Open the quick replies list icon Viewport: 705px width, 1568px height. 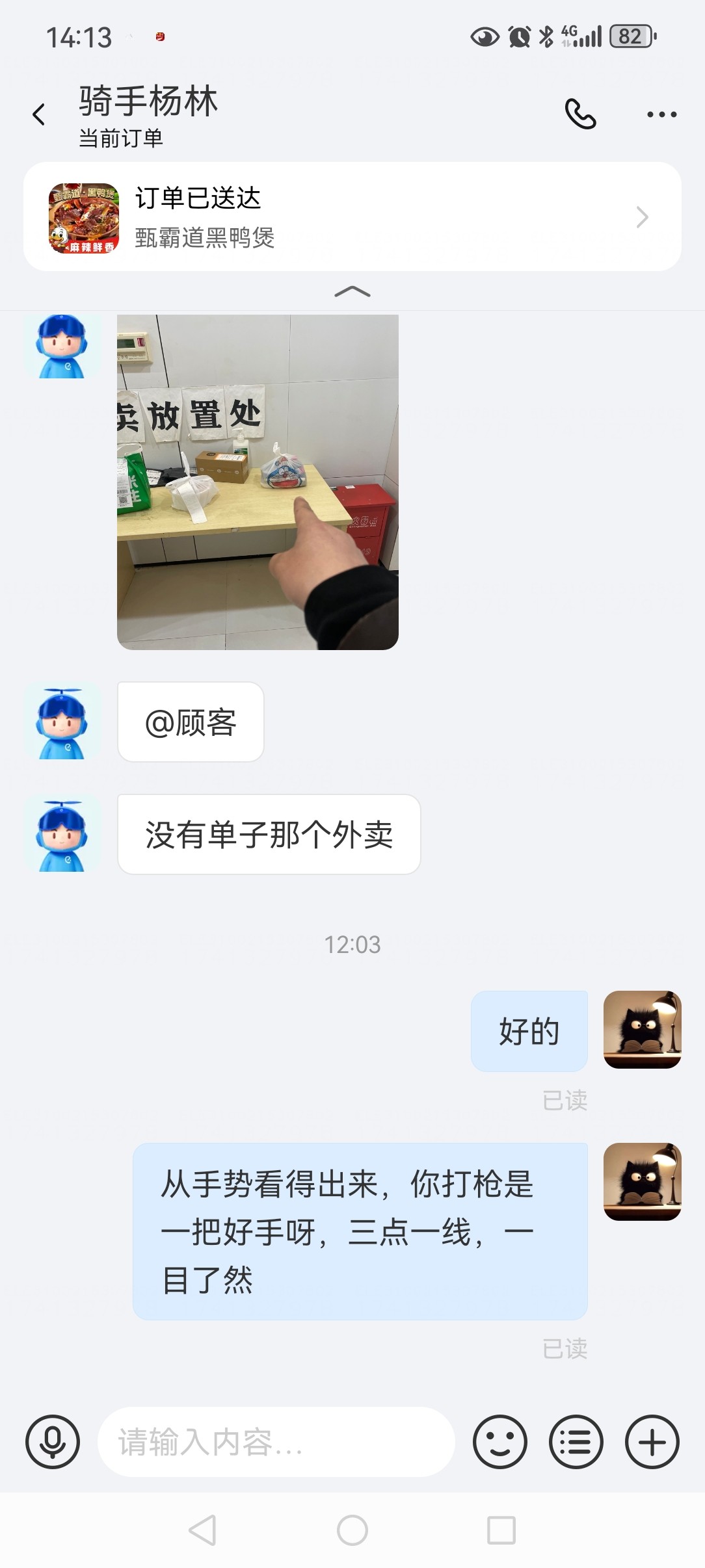click(576, 1441)
